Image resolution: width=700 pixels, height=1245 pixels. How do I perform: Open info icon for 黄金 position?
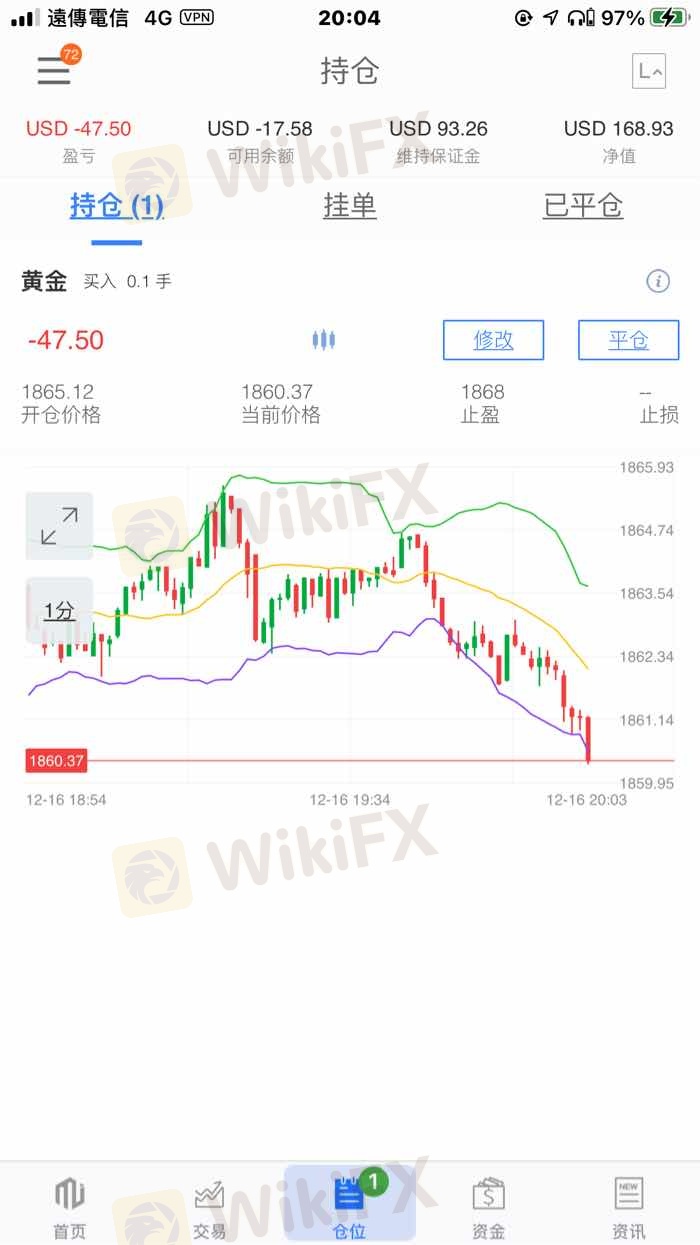(x=658, y=281)
